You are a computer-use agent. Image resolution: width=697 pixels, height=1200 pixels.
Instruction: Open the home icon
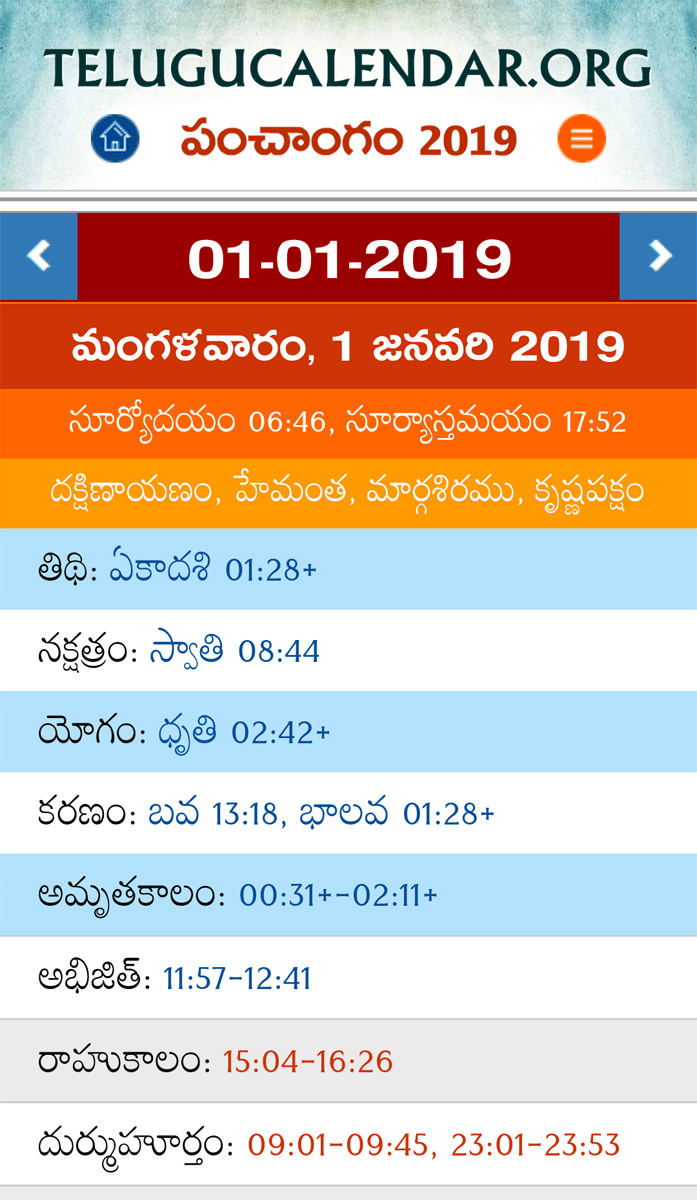[115, 139]
